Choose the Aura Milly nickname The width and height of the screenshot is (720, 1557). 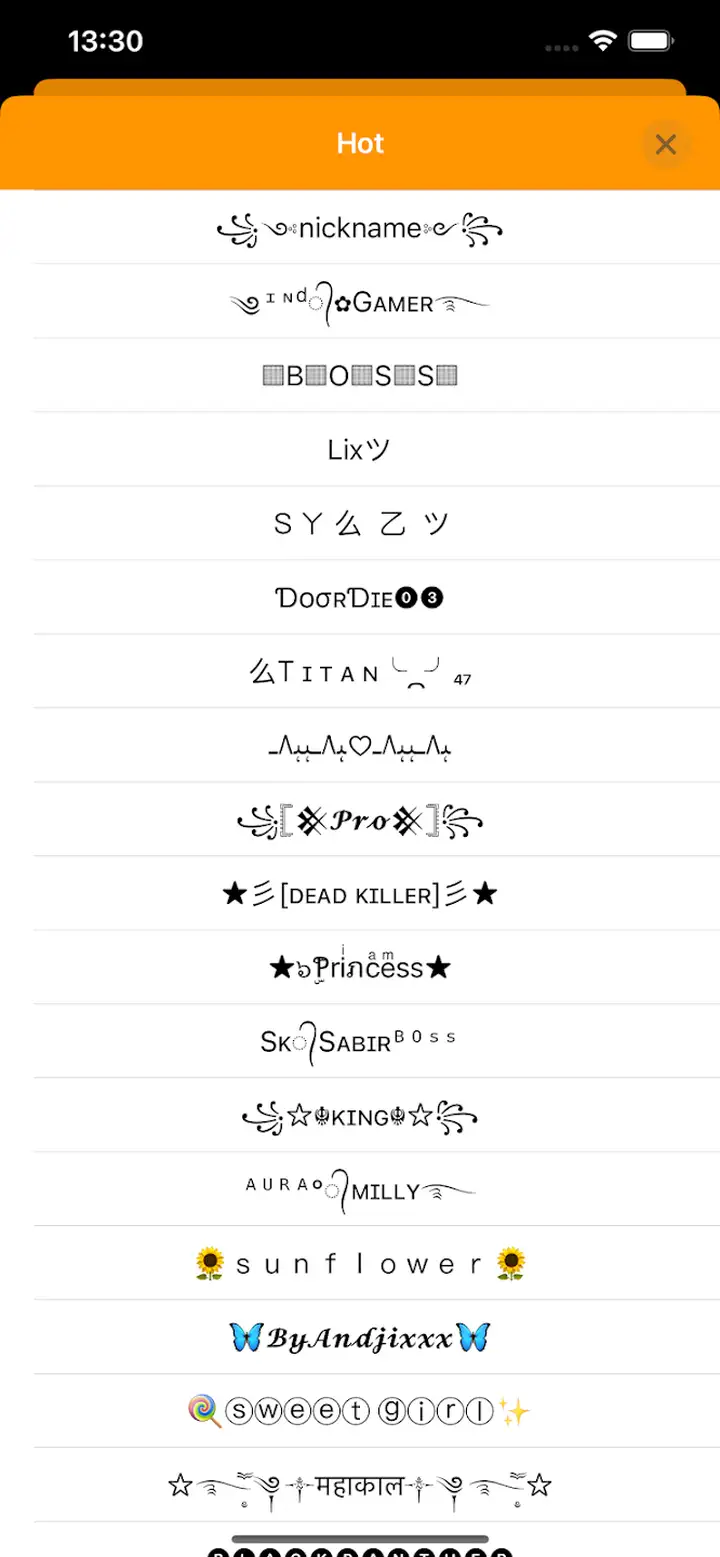tap(360, 1190)
